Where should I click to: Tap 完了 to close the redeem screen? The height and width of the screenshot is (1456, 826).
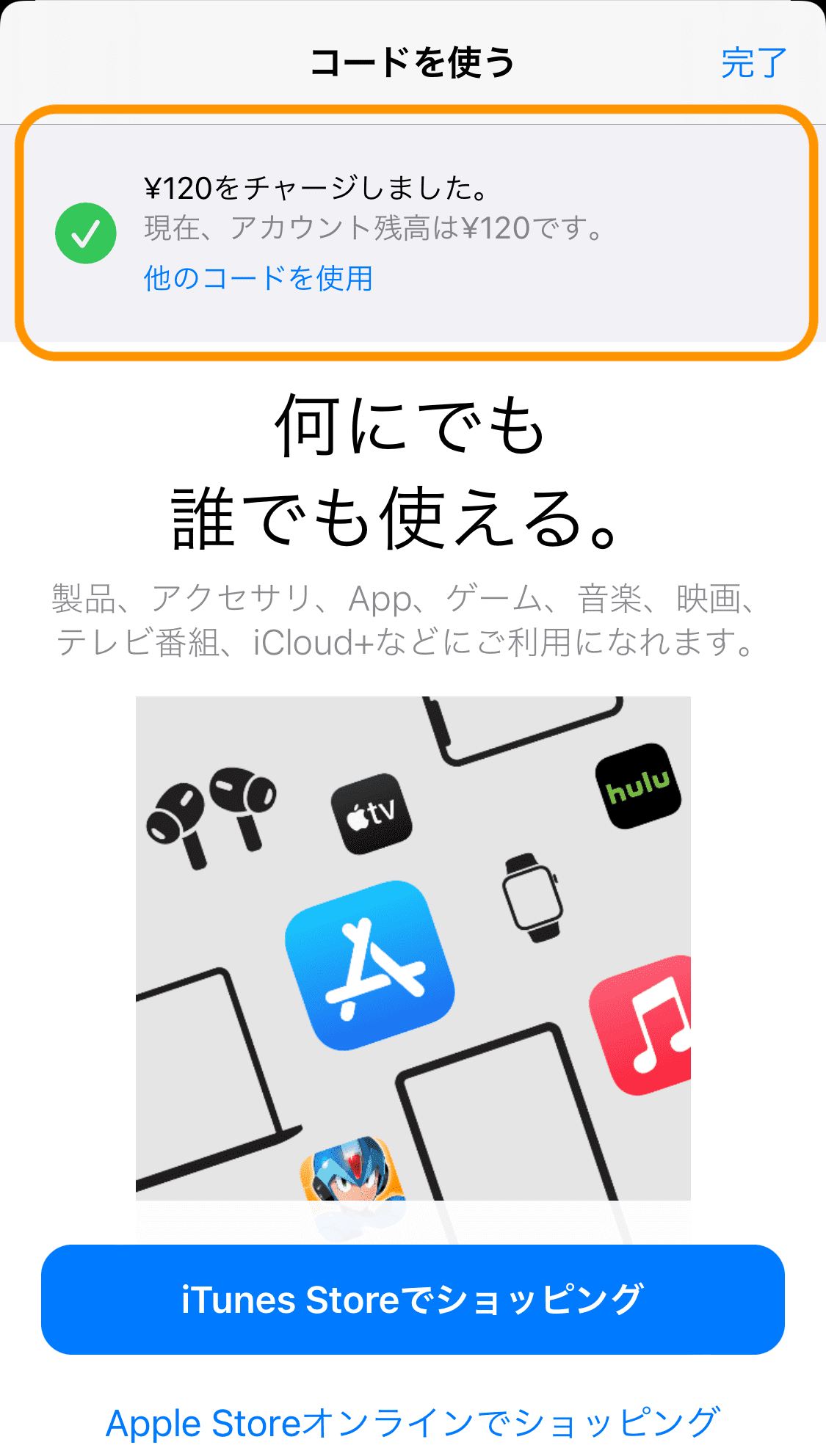point(753,63)
